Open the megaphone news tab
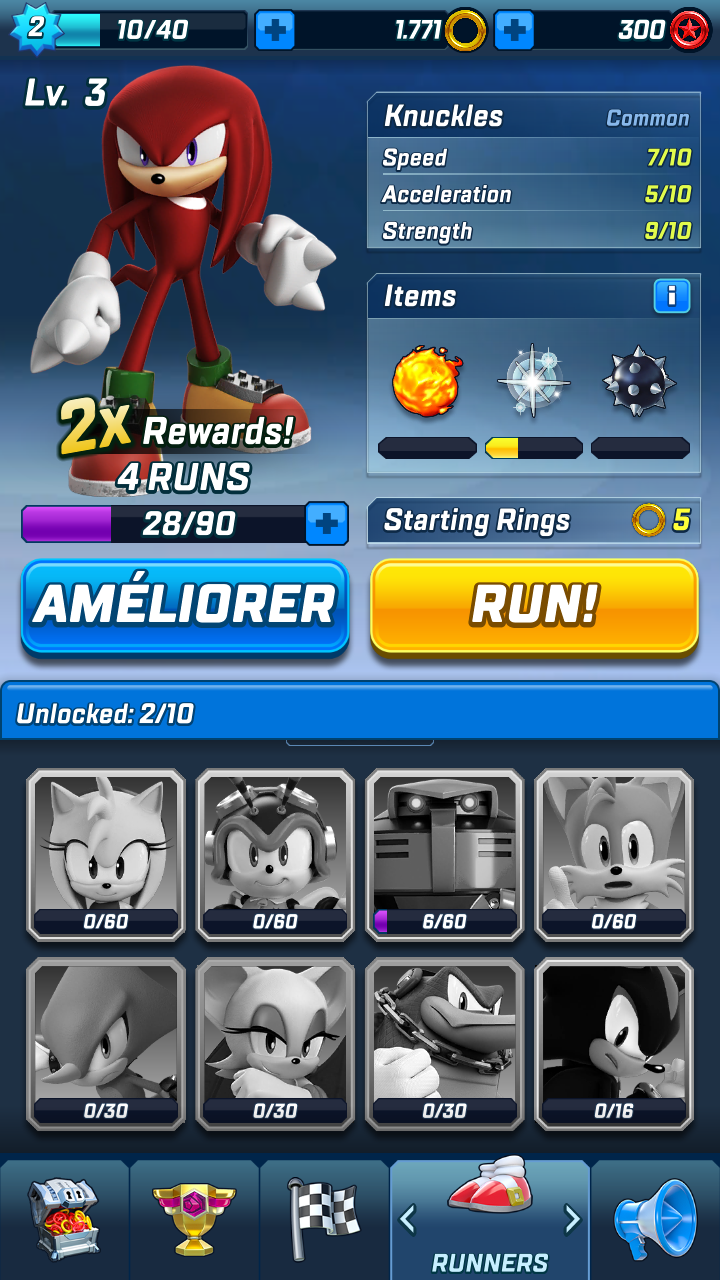The image size is (720, 1280). (656, 1220)
